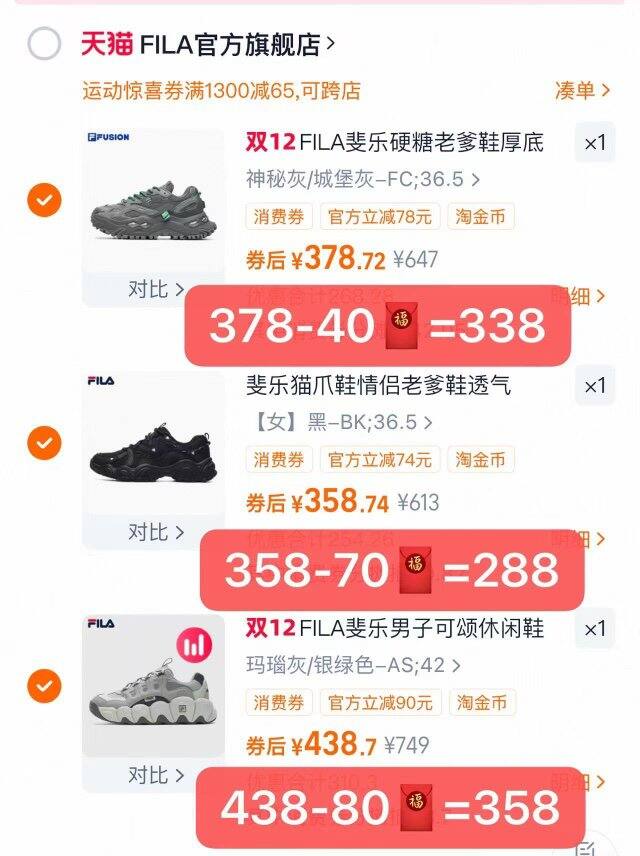
Task: Adjust the ×1 quantity for 硬糖老爹鞋
Action: 594,143
